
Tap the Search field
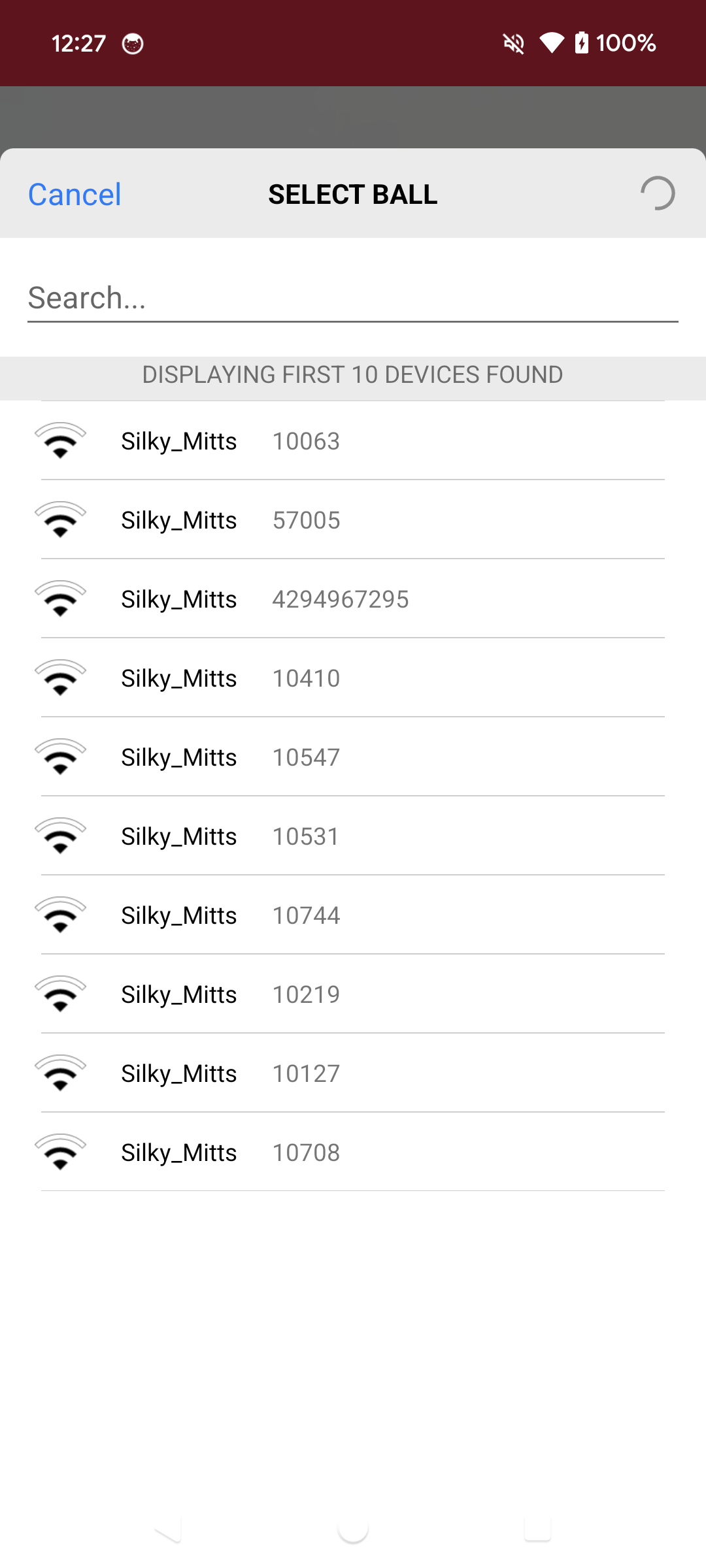[353, 299]
